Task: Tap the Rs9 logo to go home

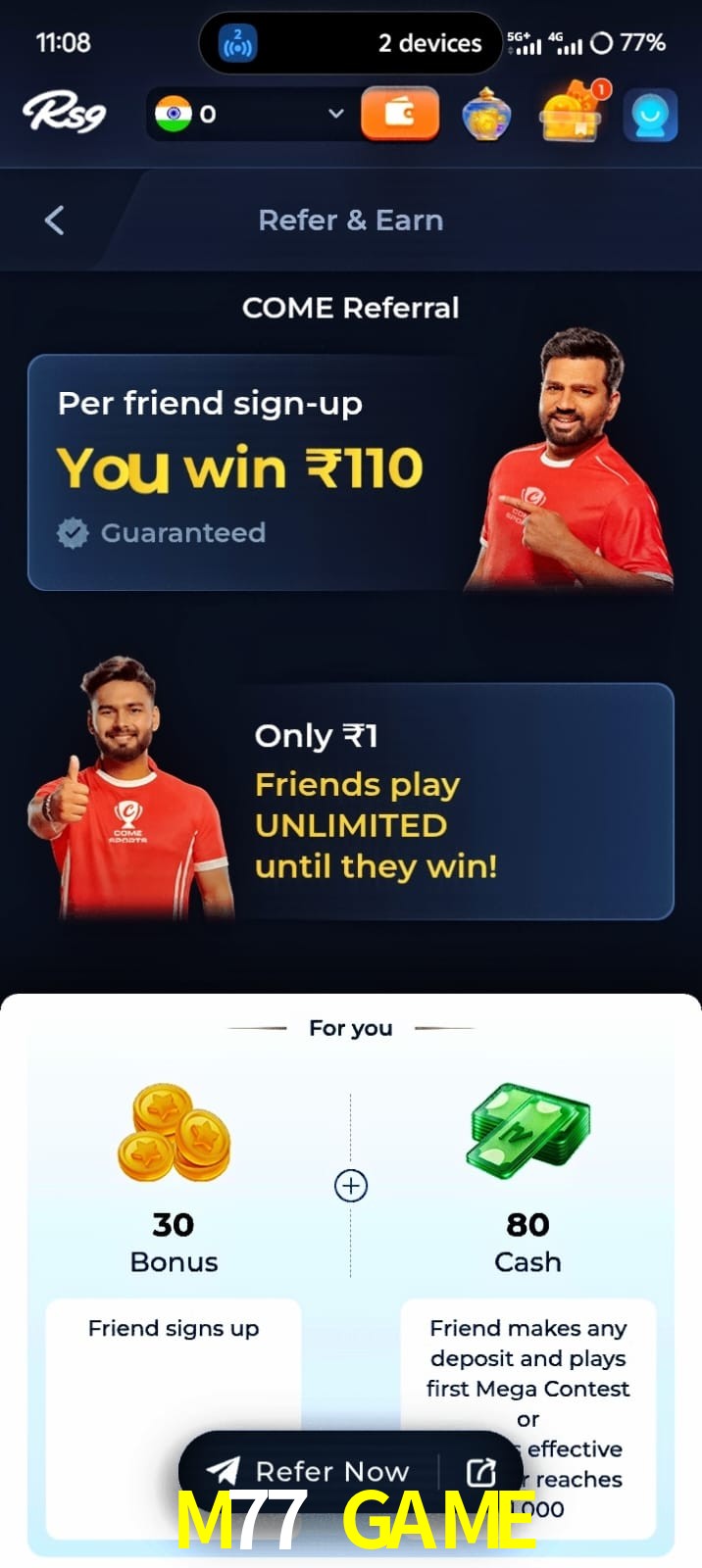Action: click(64, 112)
